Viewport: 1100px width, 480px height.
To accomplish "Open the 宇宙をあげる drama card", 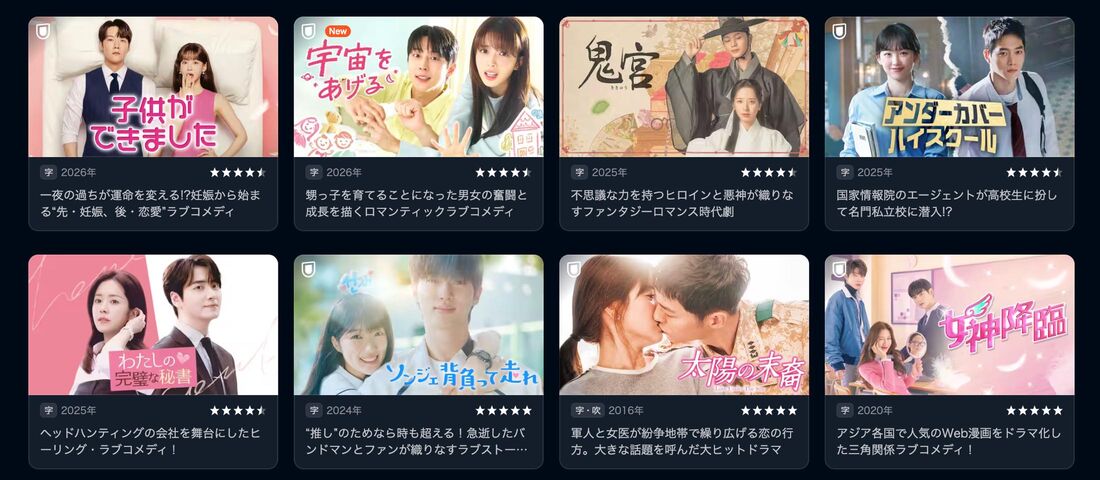I will [x=418, y=88].
